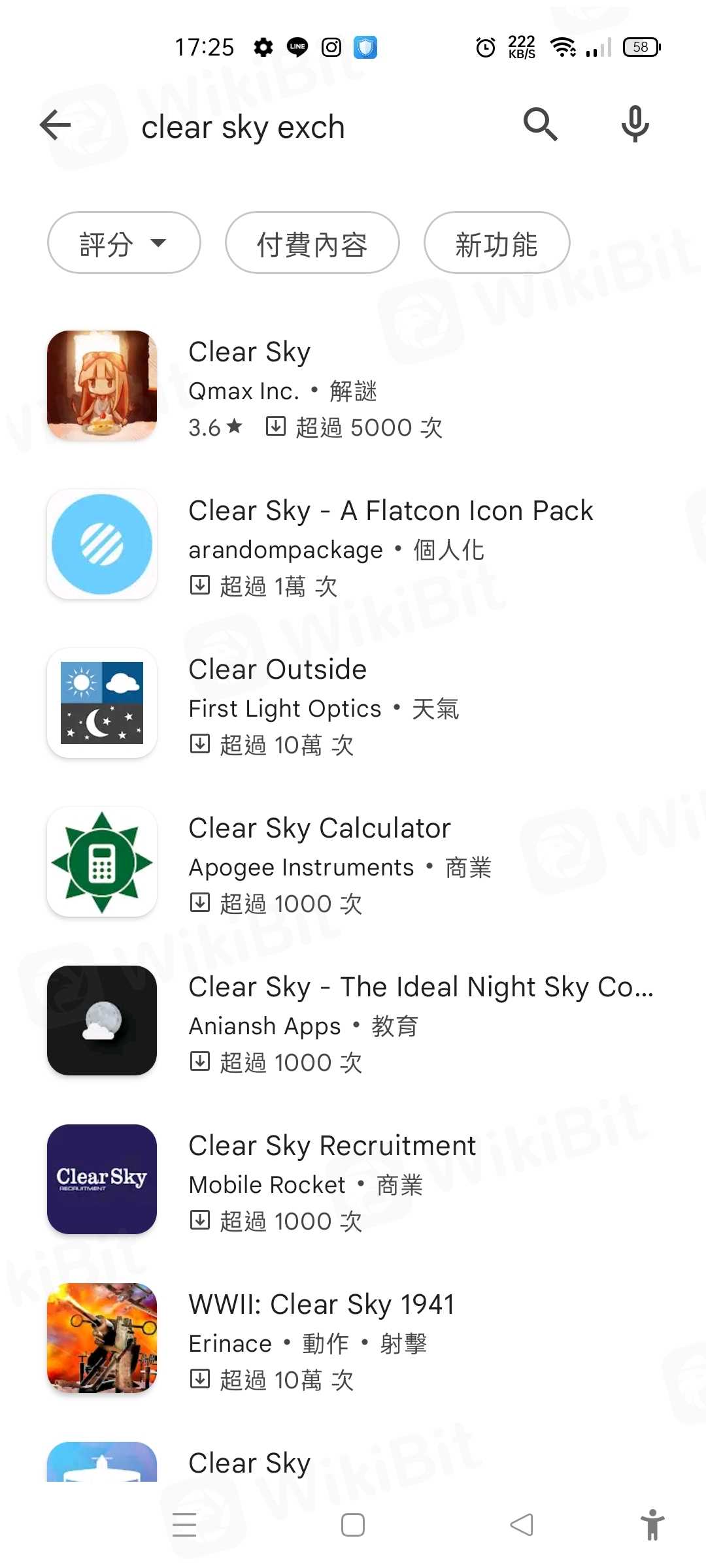Tap the system home button
This screenshot has height=1568, width=706.
click(x=353, y=1526)
